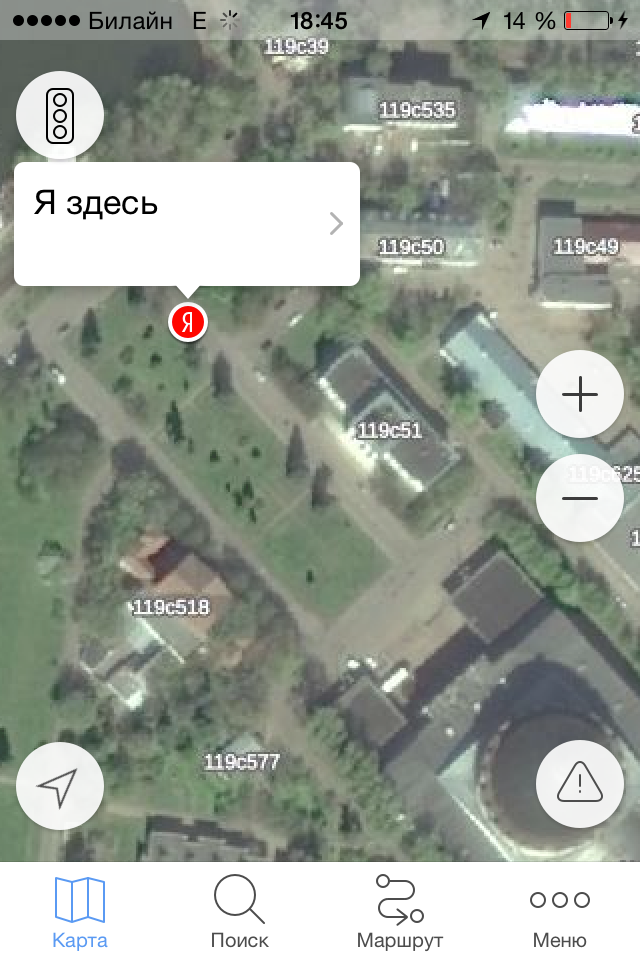The image size is (640, 960).
Task: Tap the red Я location pin
Action: (x=187, y=322)
